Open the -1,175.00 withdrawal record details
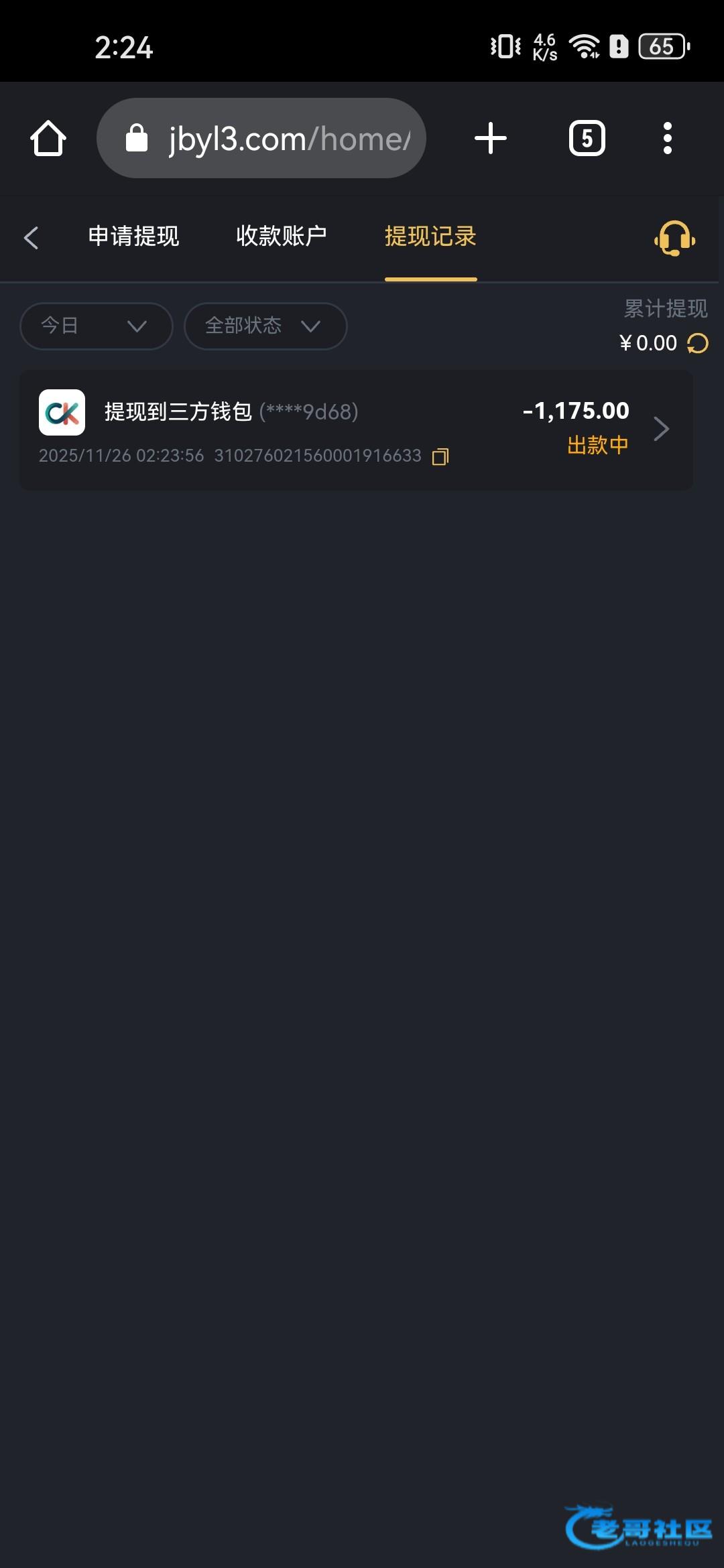The image size is (724, 1568). click(x=660, y=430)
